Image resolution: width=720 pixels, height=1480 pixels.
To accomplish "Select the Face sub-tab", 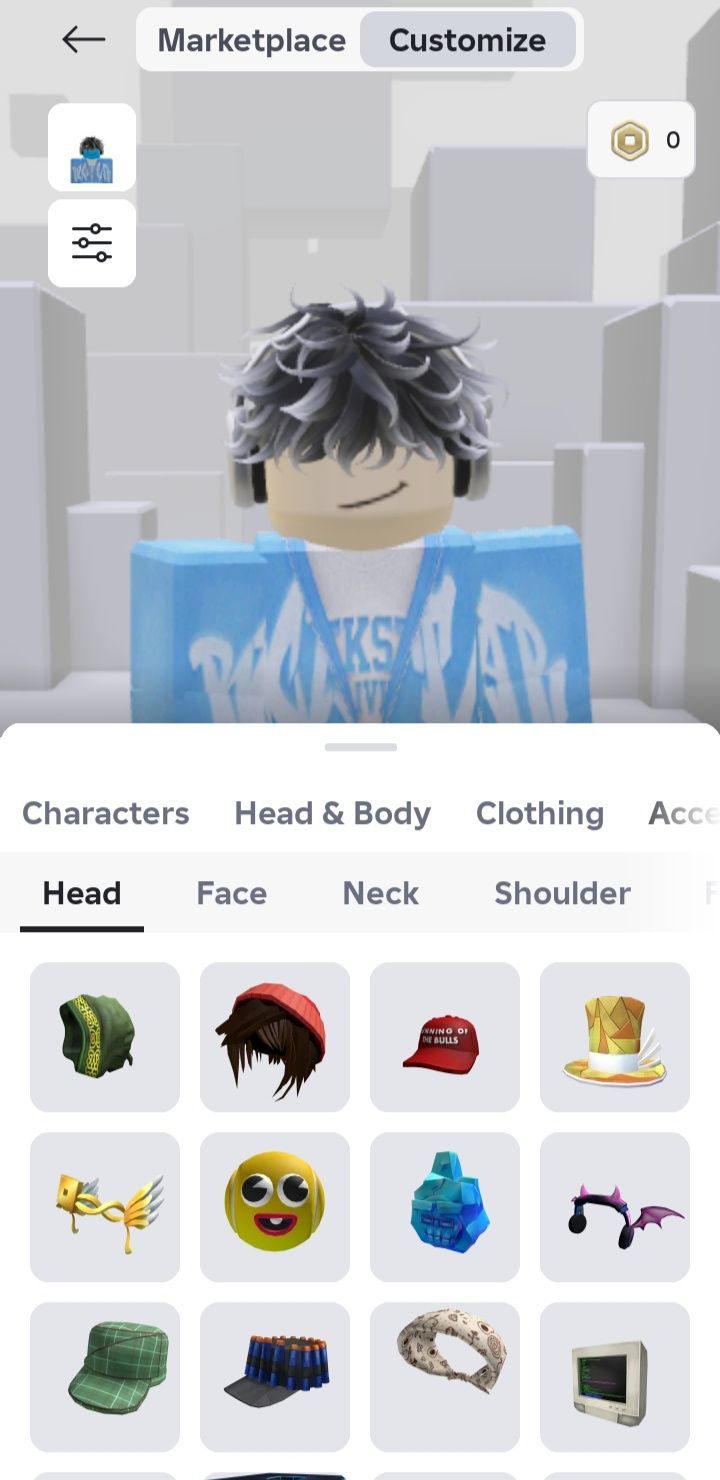I will 231,893.
